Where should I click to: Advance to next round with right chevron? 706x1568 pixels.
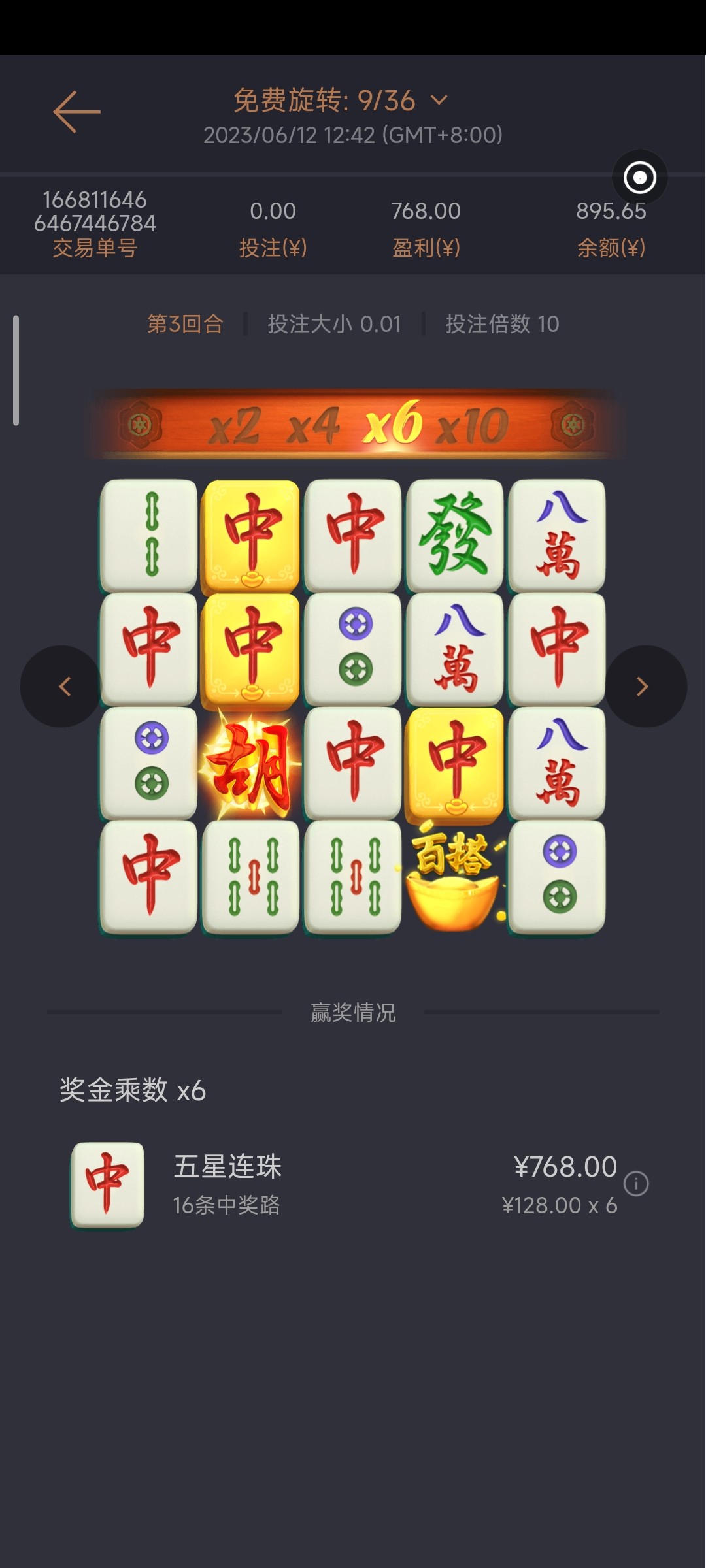(643, 686)
